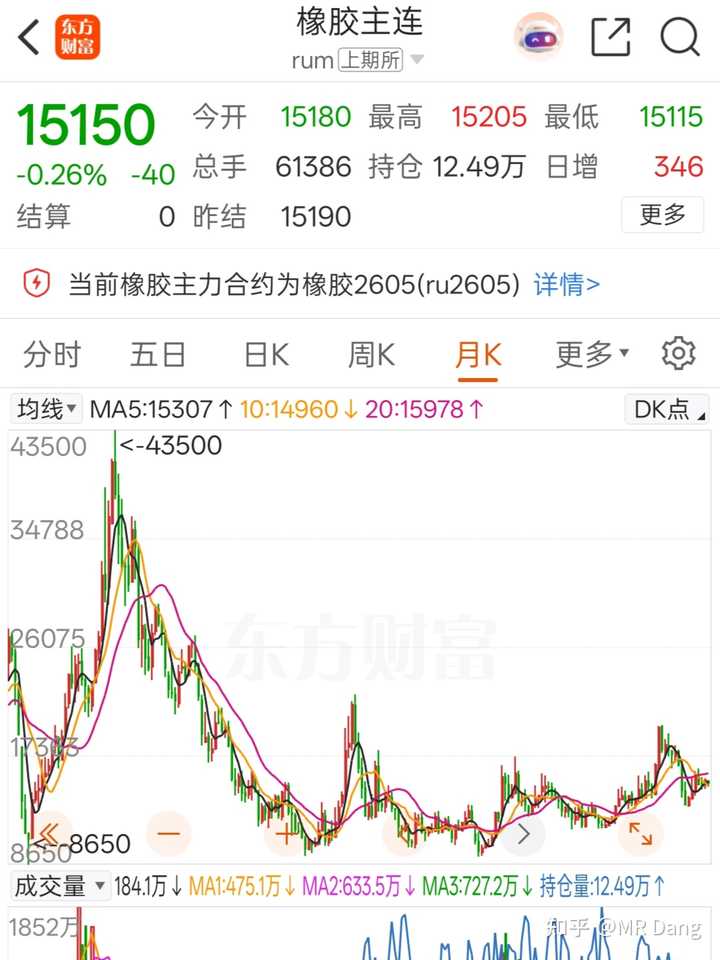Expand the chart to fullscreen
The width and height of the screenshot is (720, 960).
[x=640, y=832]
